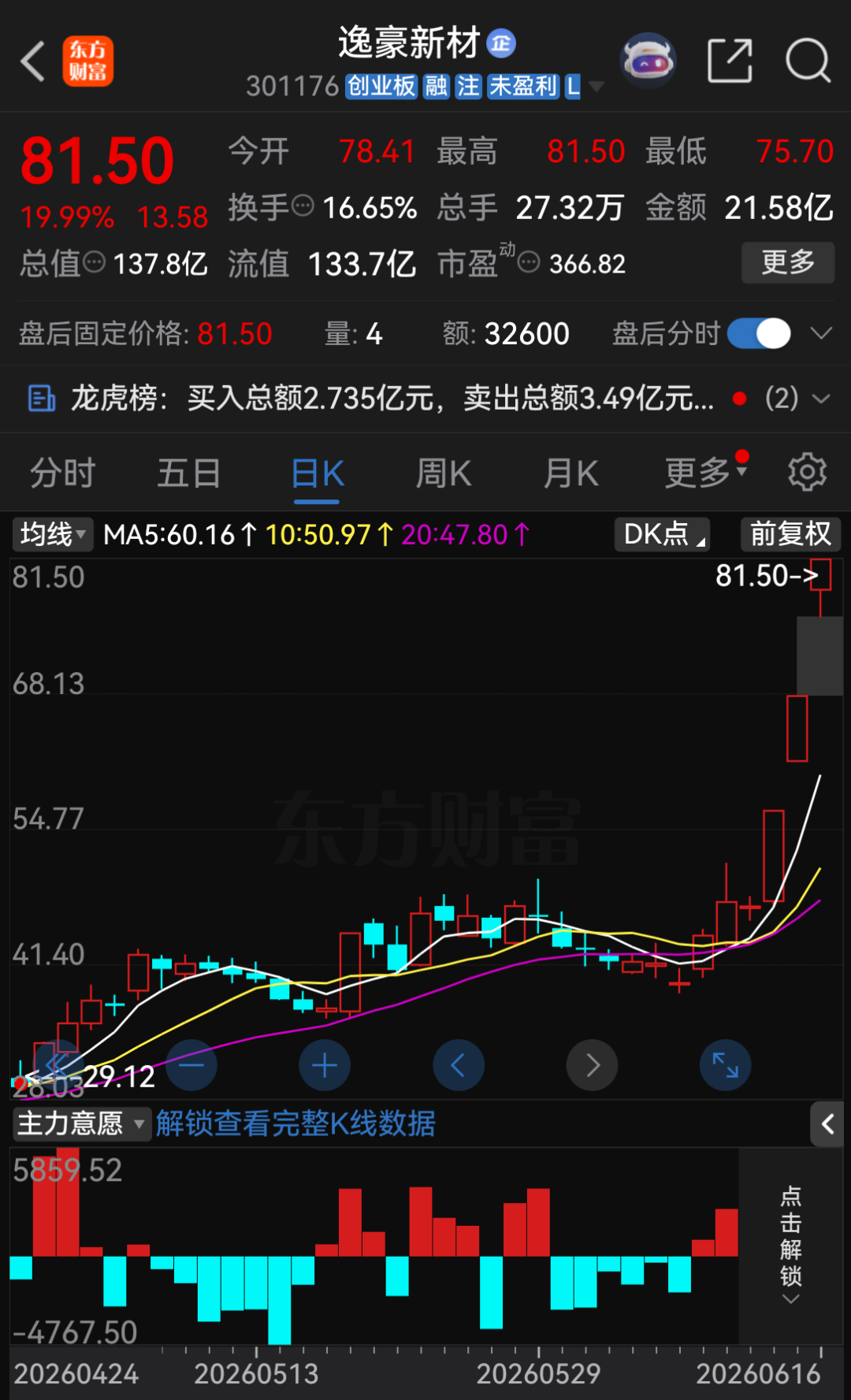Turn off the 盘后分时 switch
Screen dimensions: 851x1400
[759, 333]
